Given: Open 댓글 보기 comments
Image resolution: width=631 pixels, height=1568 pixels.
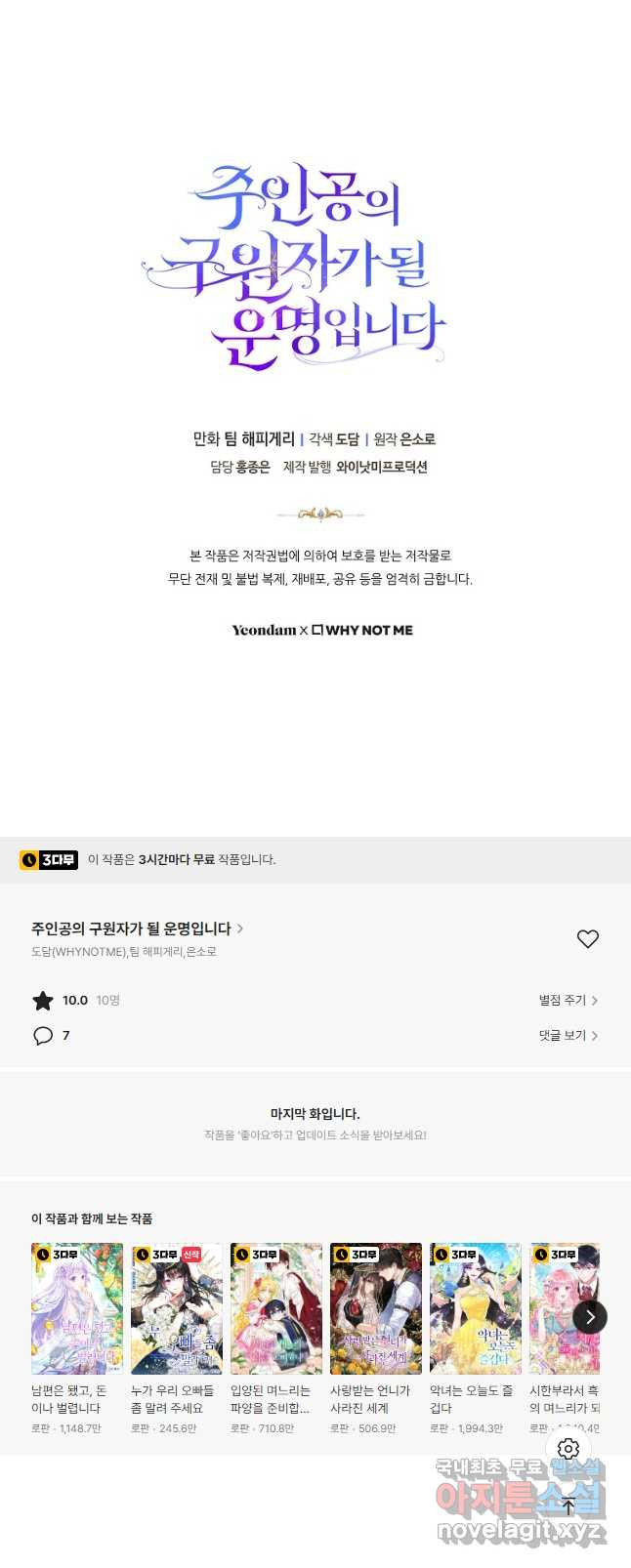Looking at the screenshot, I should pos(568,1035).
